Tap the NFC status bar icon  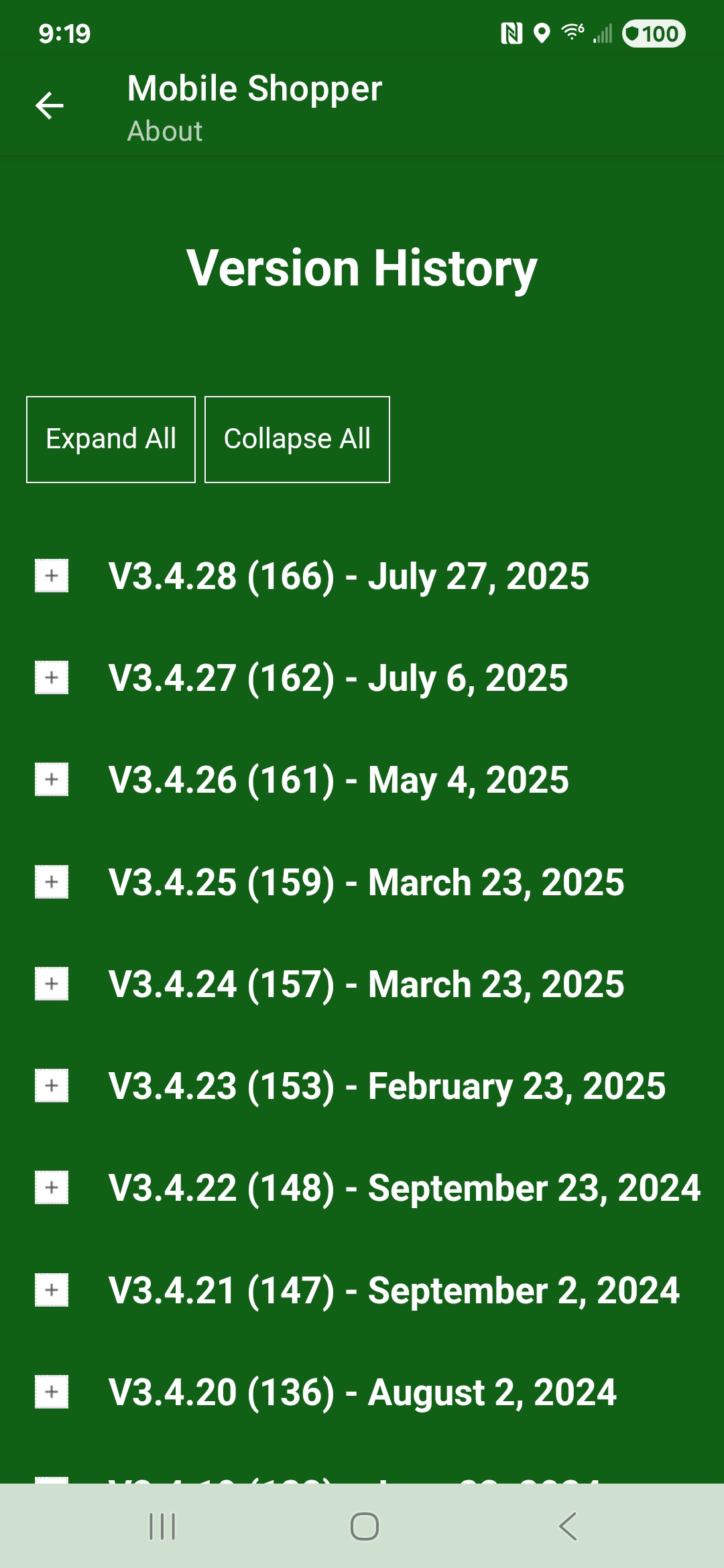(x=511, y=33)
